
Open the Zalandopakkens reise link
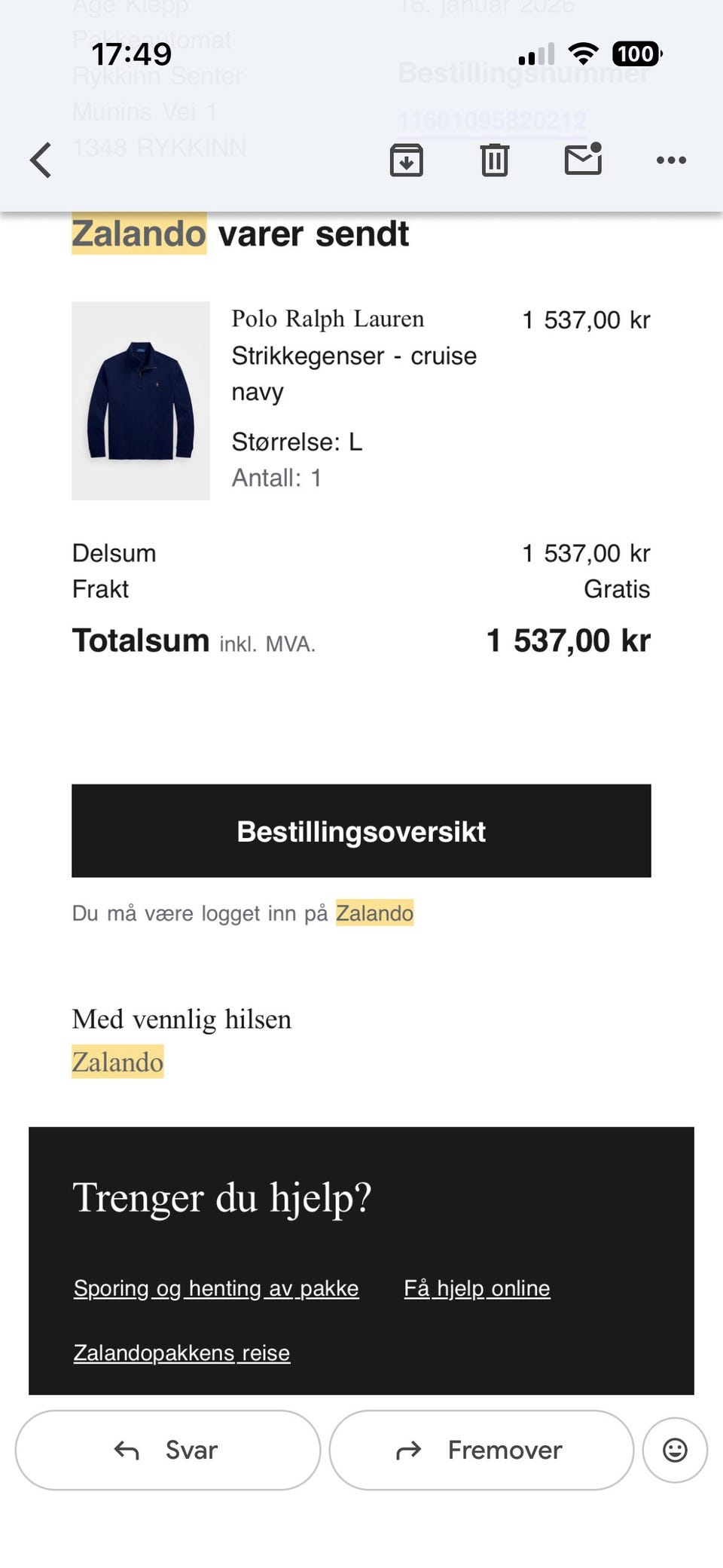181,1353
